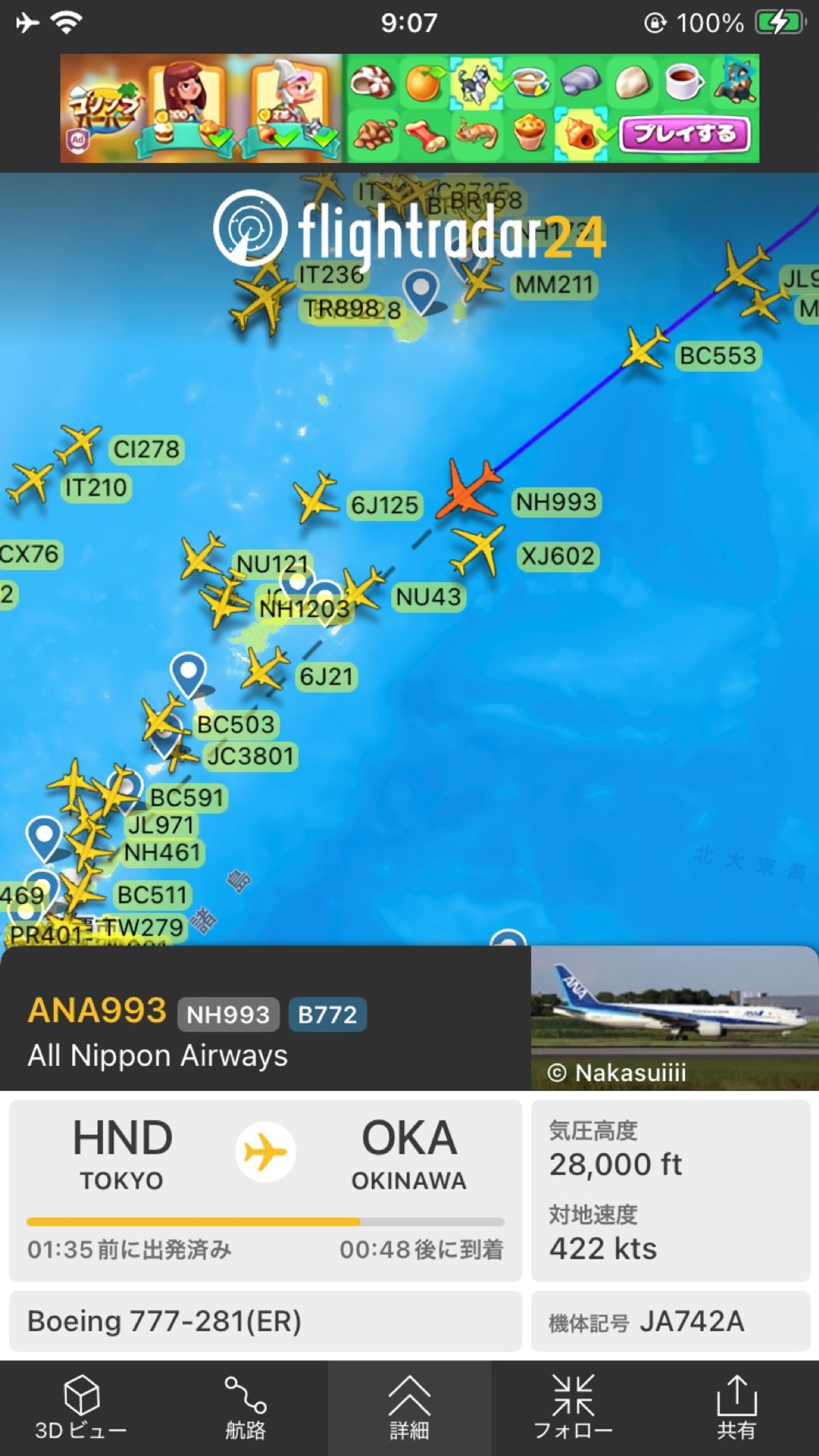Image resolution: width=819 pixels, height=1456 pixels.
Task: Select flight CI278 on the map
Action: (x=146, y=450)
